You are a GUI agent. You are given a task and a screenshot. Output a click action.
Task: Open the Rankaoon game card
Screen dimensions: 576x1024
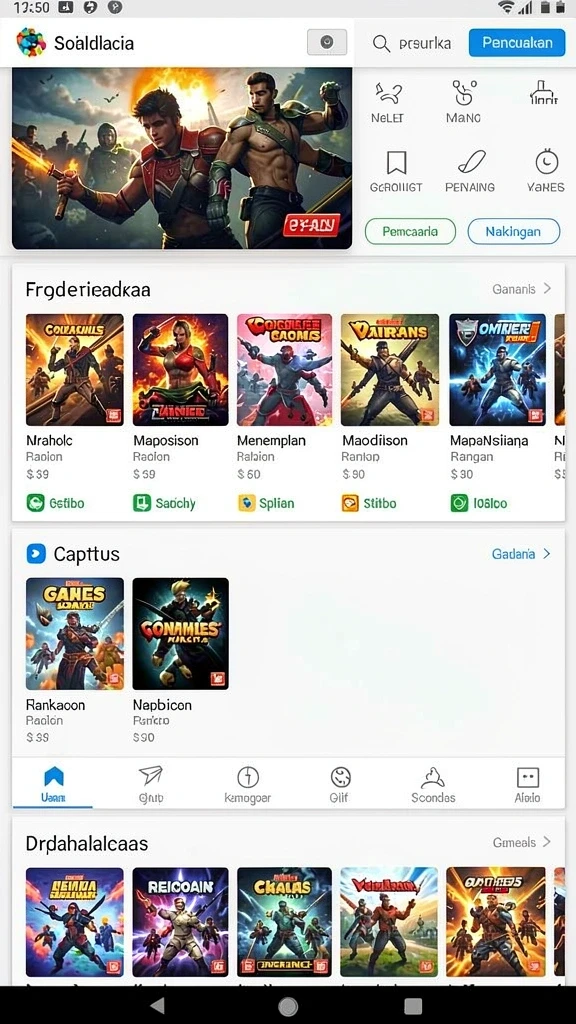click(x=74, y=661)
